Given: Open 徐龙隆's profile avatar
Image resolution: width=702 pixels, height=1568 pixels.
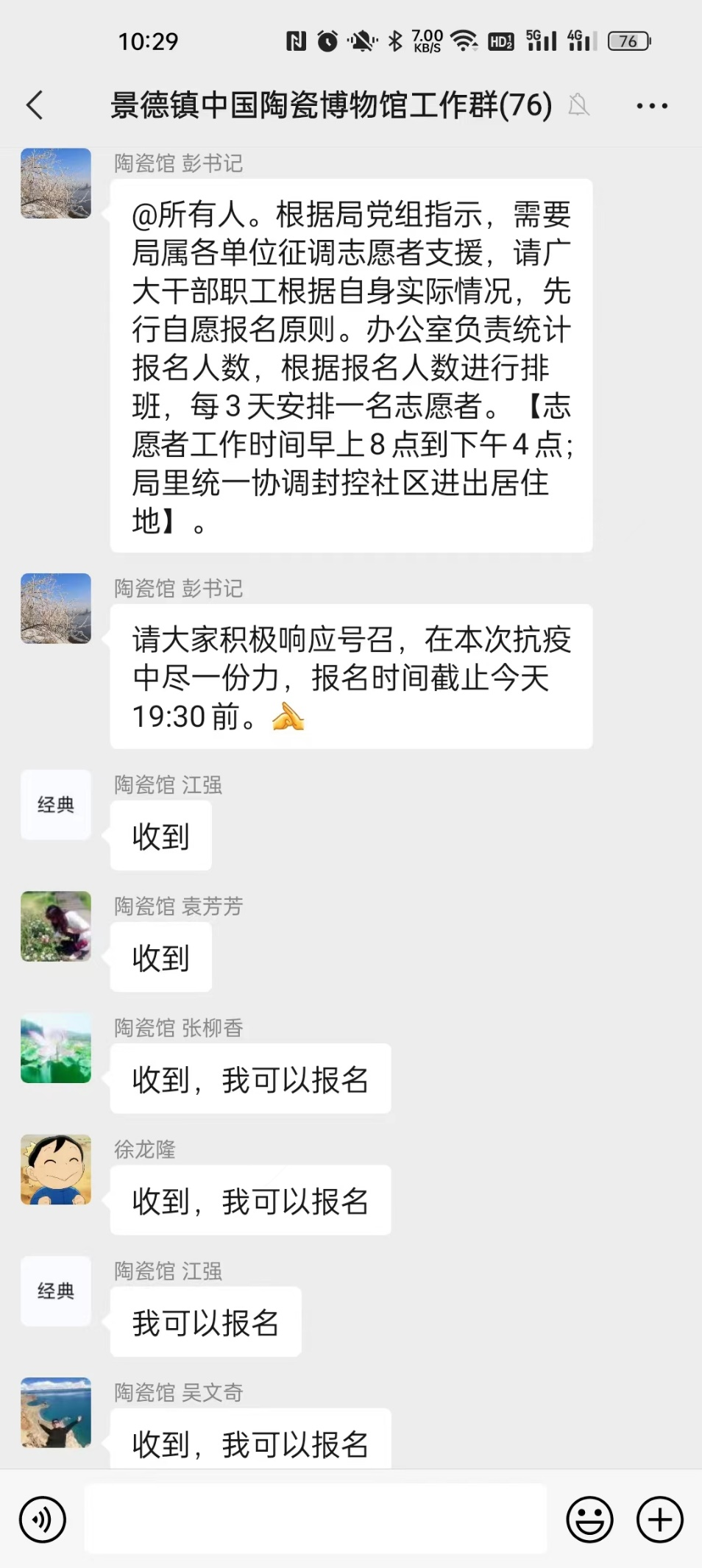Looking at the screenshot, I should tap(56, 1169).
